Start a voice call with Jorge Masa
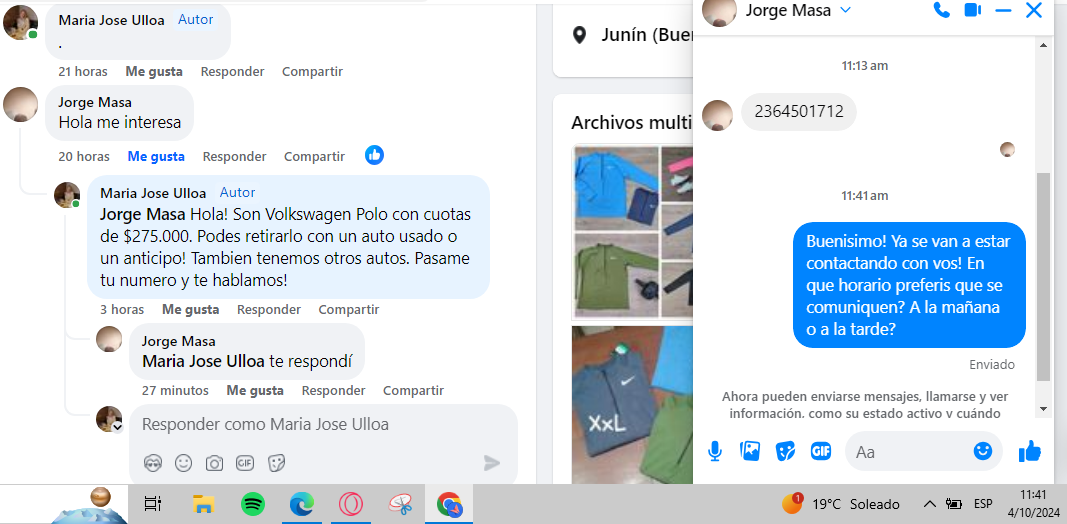 point(941,10)
